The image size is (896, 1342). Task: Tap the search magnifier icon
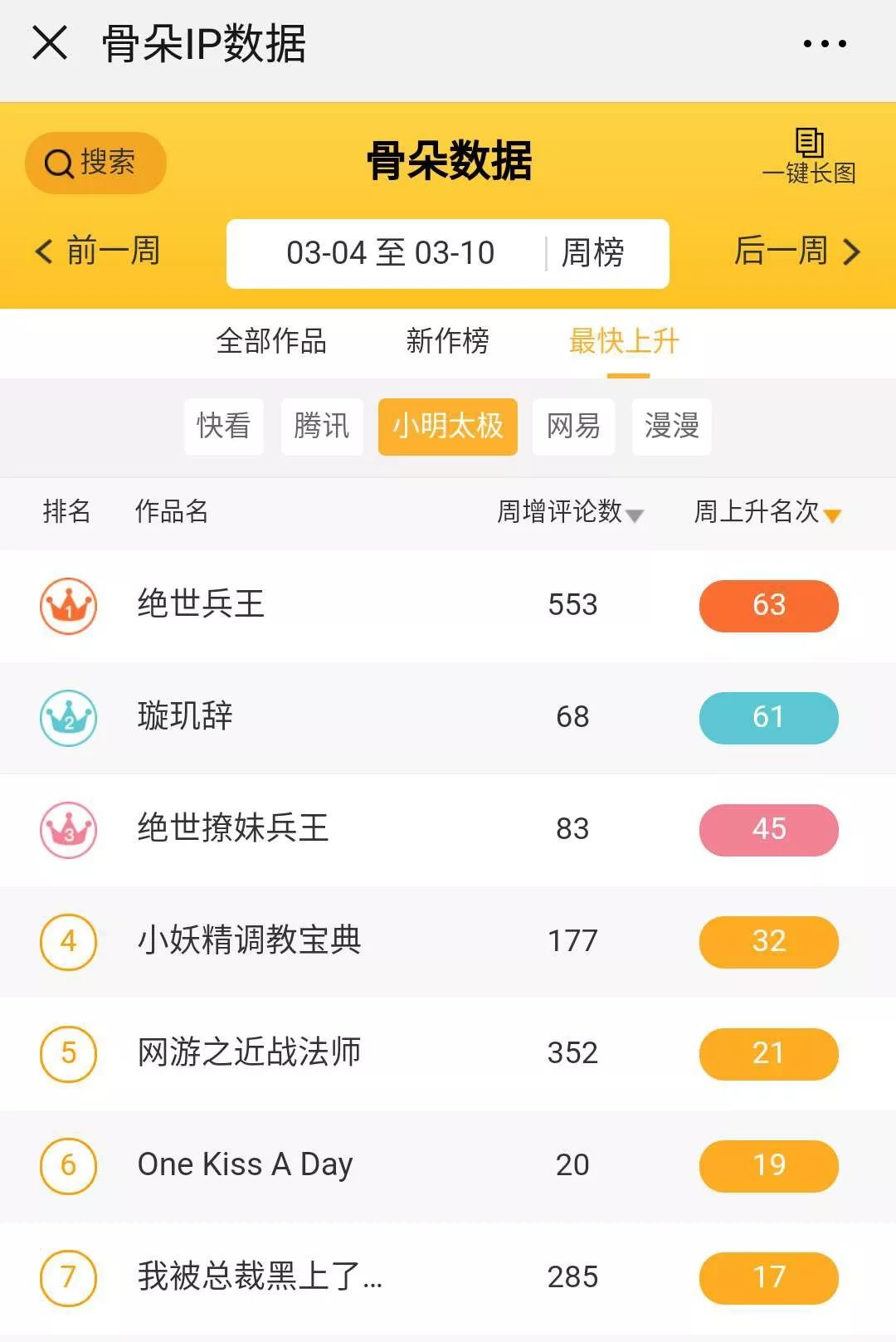coord(56,163)
